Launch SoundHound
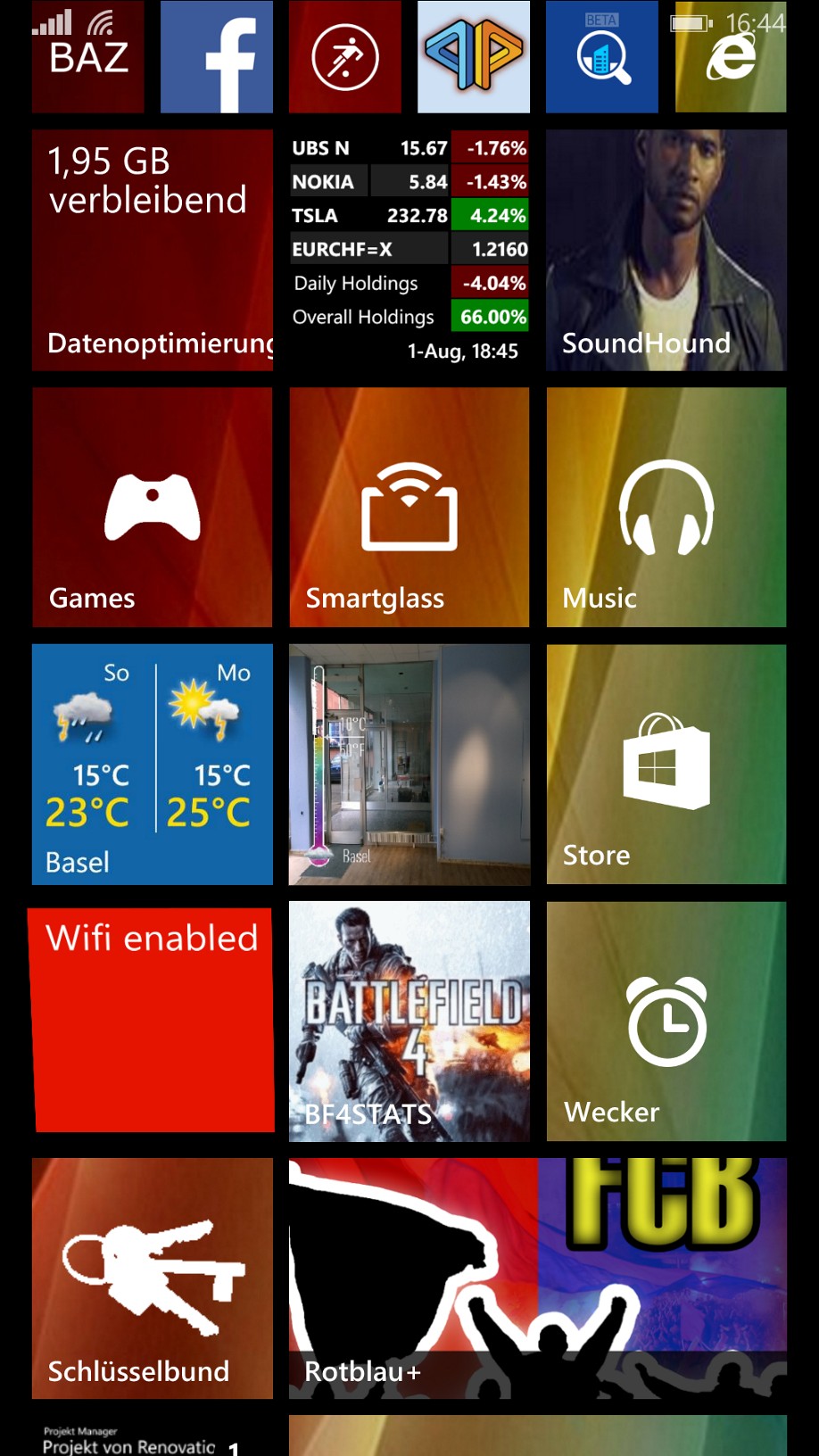 coord(666,250)
